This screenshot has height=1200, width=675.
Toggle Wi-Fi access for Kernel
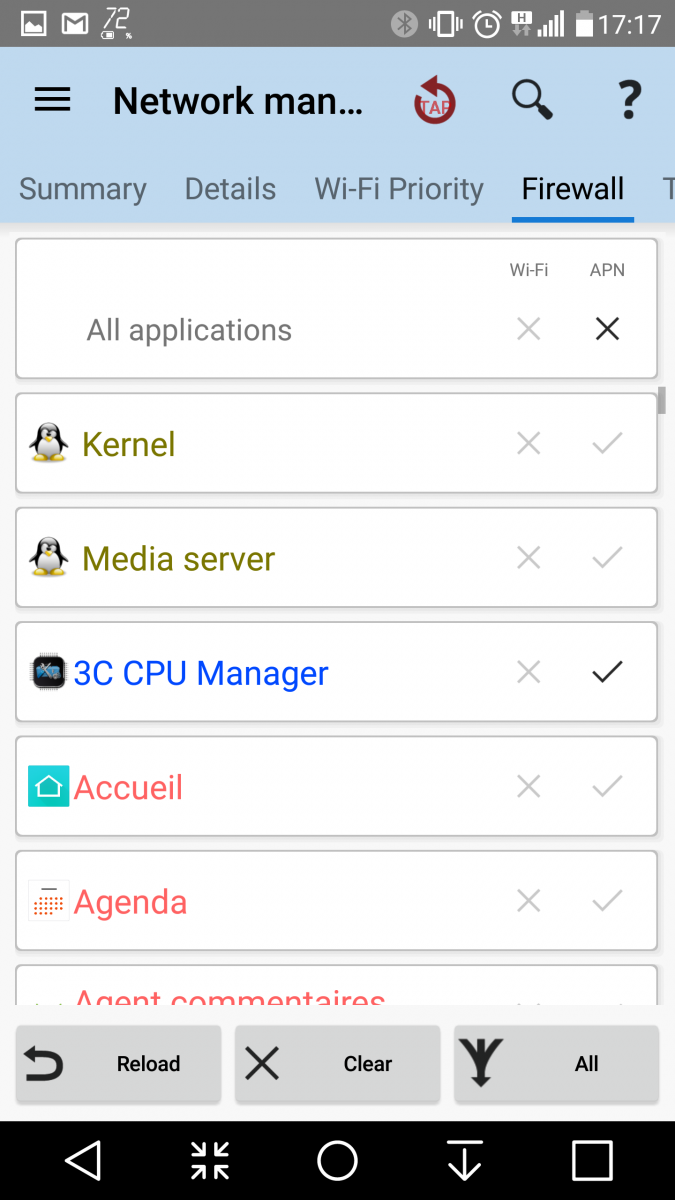click(528, 443)
